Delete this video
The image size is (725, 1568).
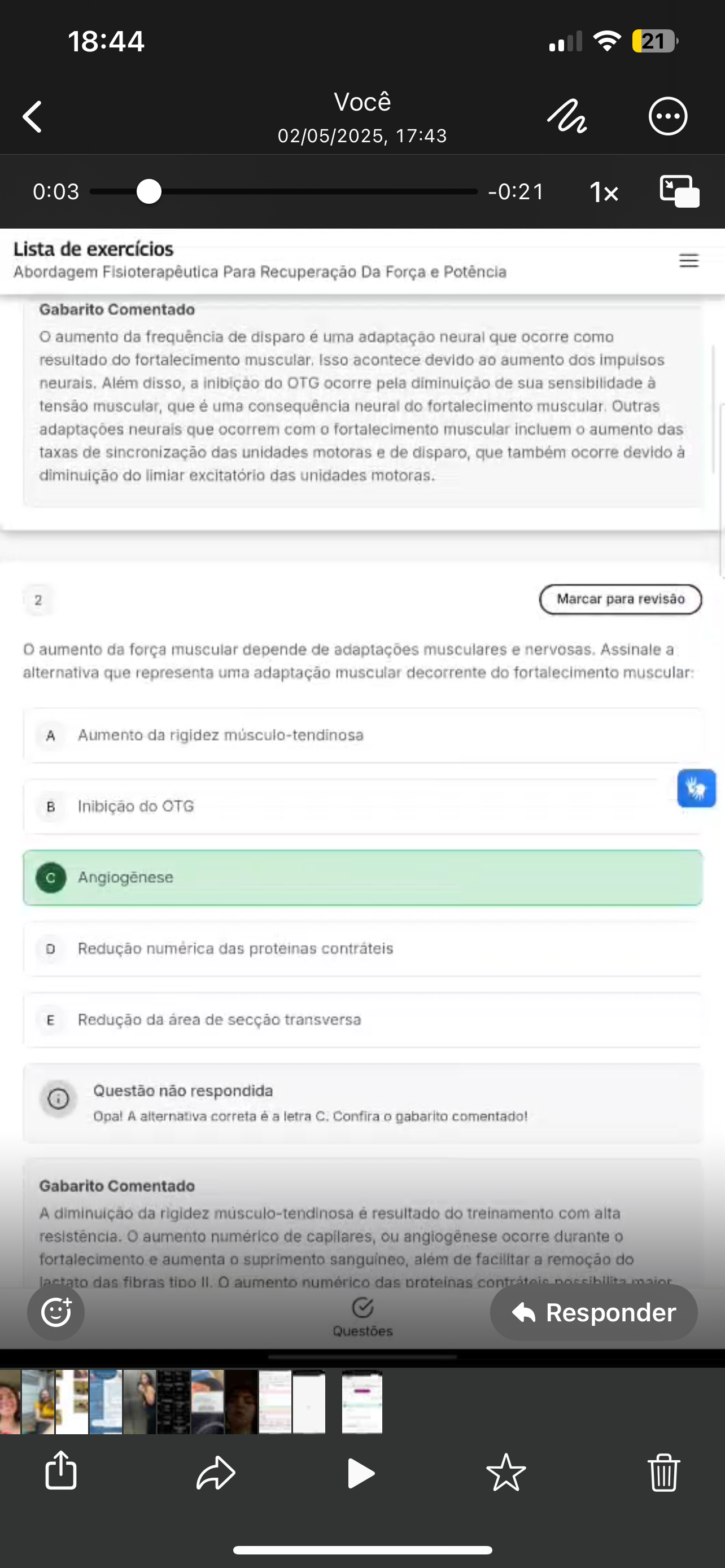663,1473
